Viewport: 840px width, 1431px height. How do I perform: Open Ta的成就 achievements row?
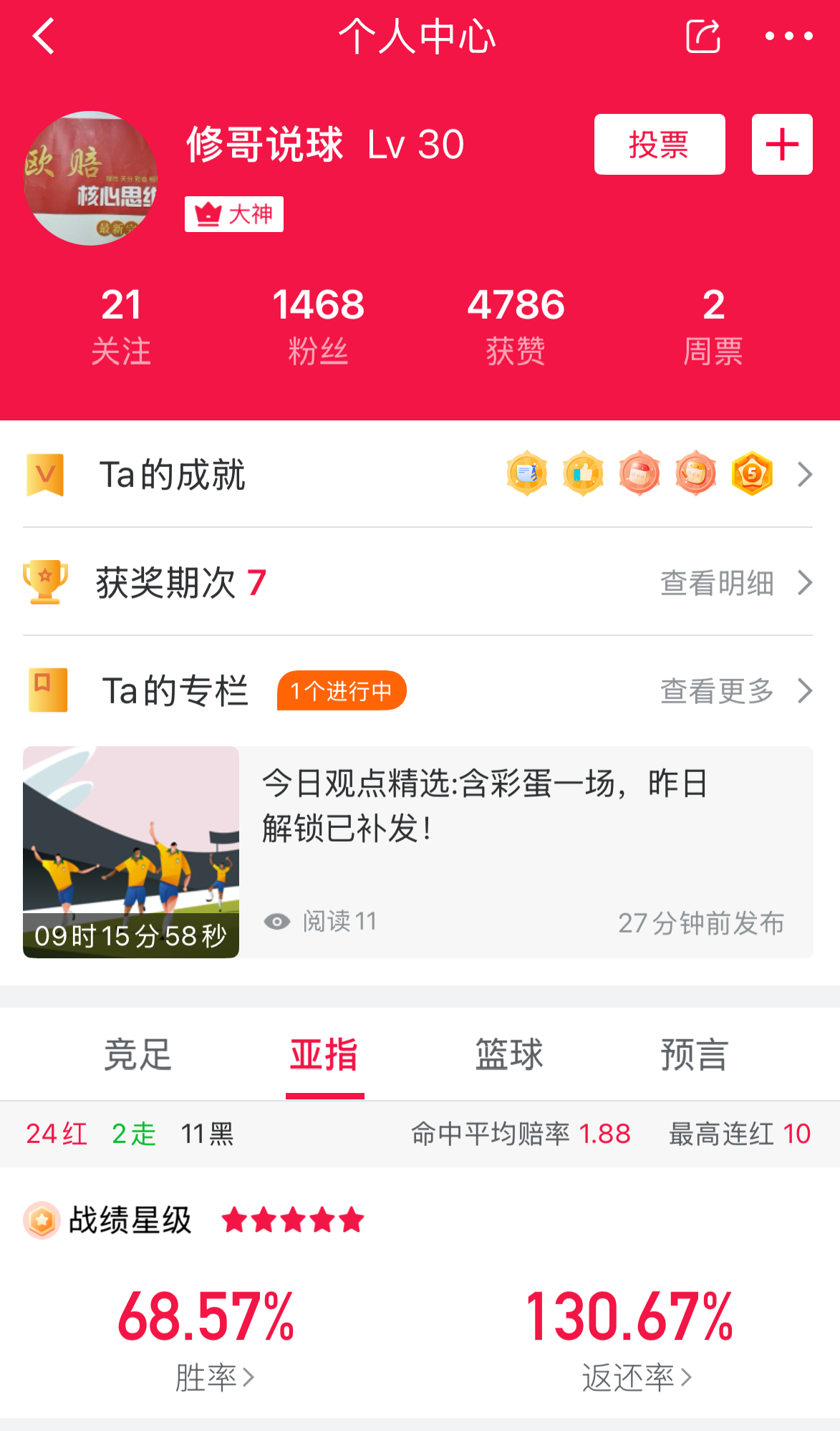tap(418, 474)
